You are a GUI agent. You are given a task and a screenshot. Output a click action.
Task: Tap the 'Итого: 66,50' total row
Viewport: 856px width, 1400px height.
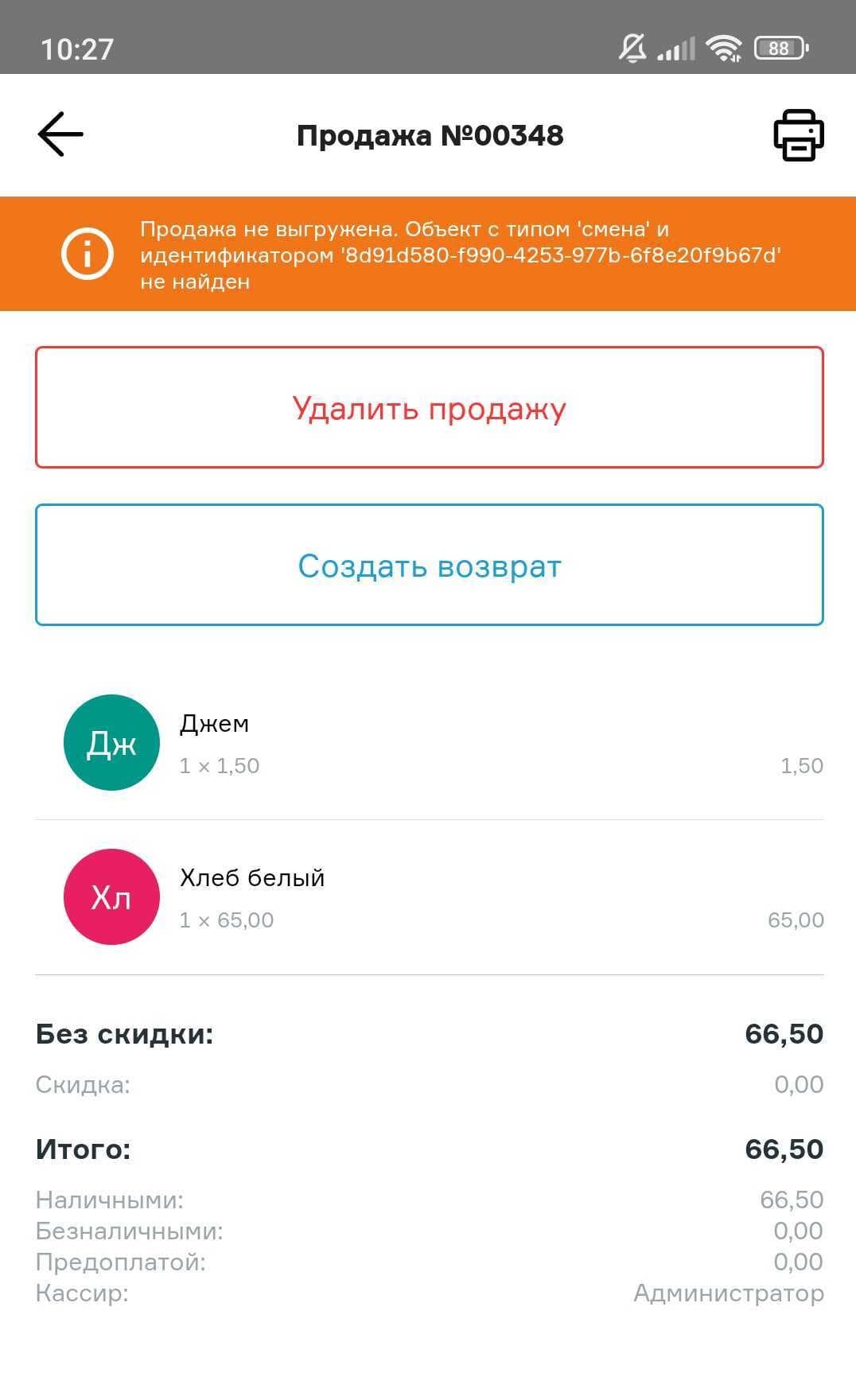coord(430,1149)
